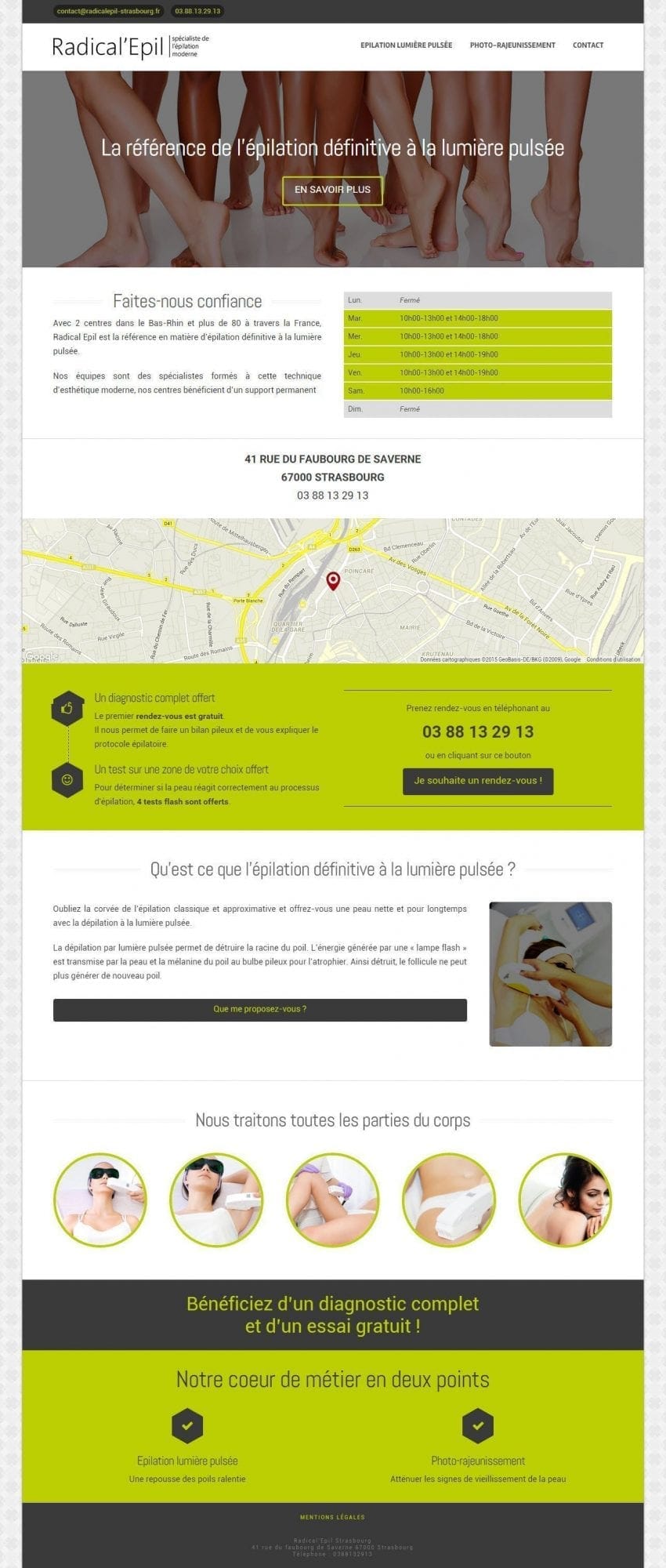Tap the contact email address chip

pyautogui.click(x=108, y=11)
